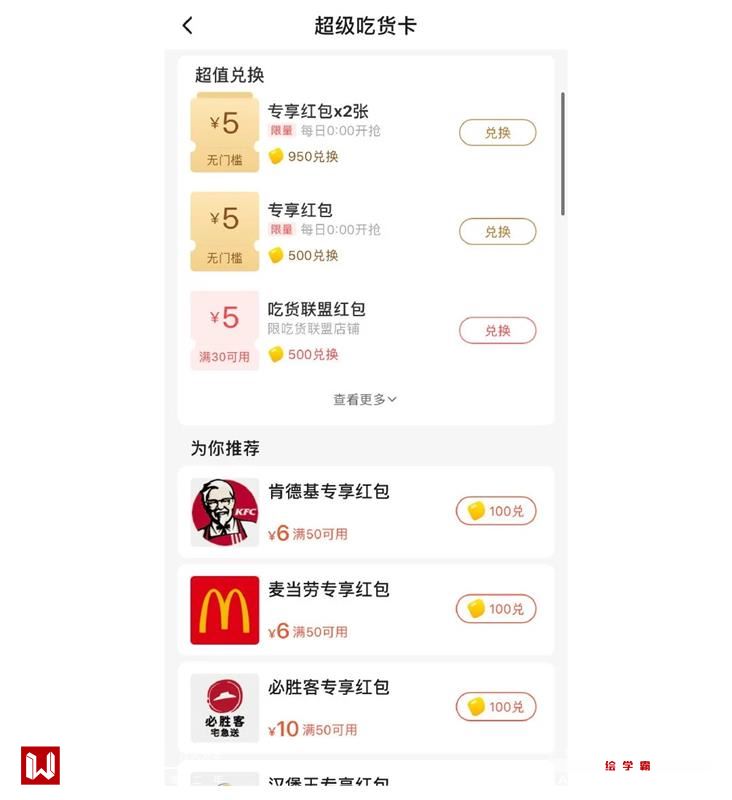732x800 pixels.
Task: Redeem the 专享红包x2张 coupon
Action: (x=497, y=133)
